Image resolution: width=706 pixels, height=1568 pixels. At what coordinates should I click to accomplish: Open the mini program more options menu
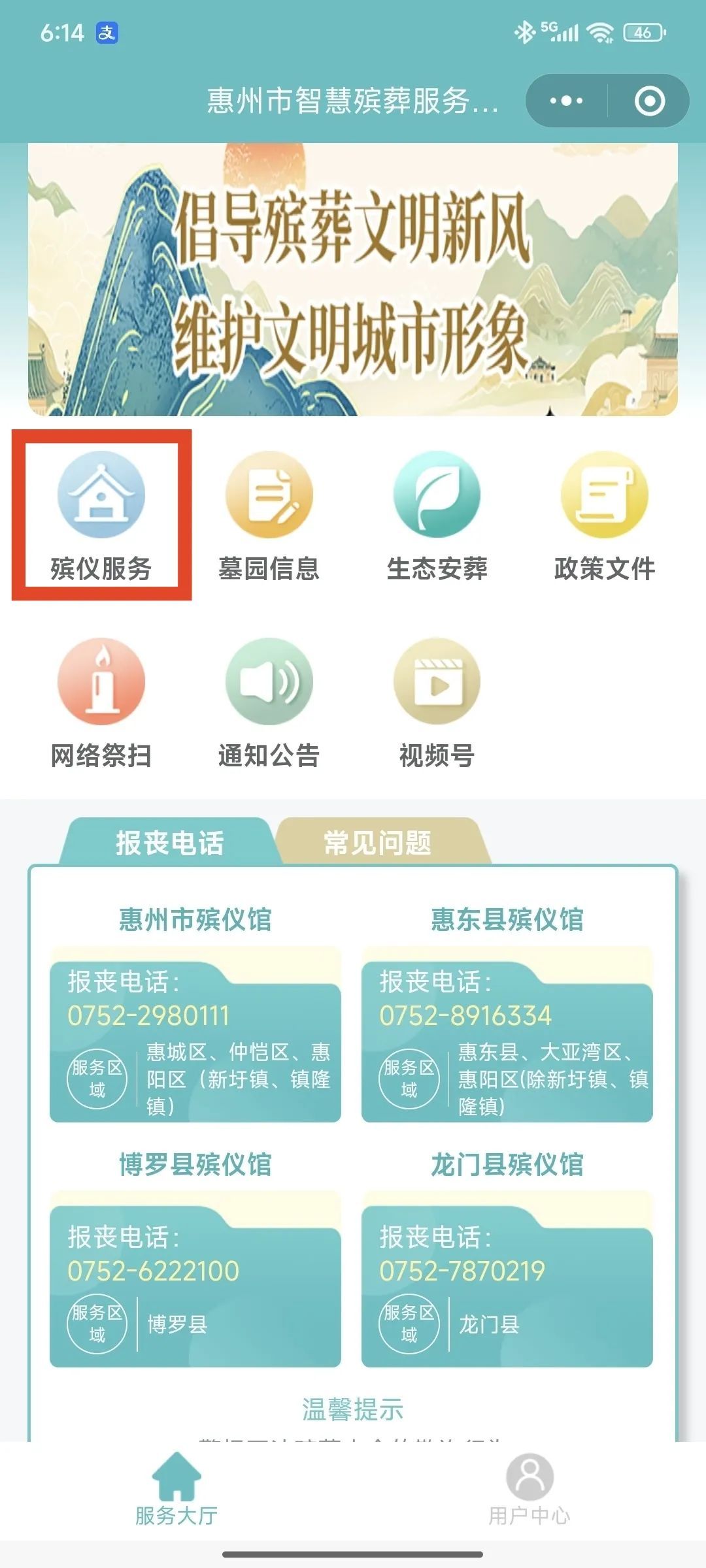(x=566, y=101)
